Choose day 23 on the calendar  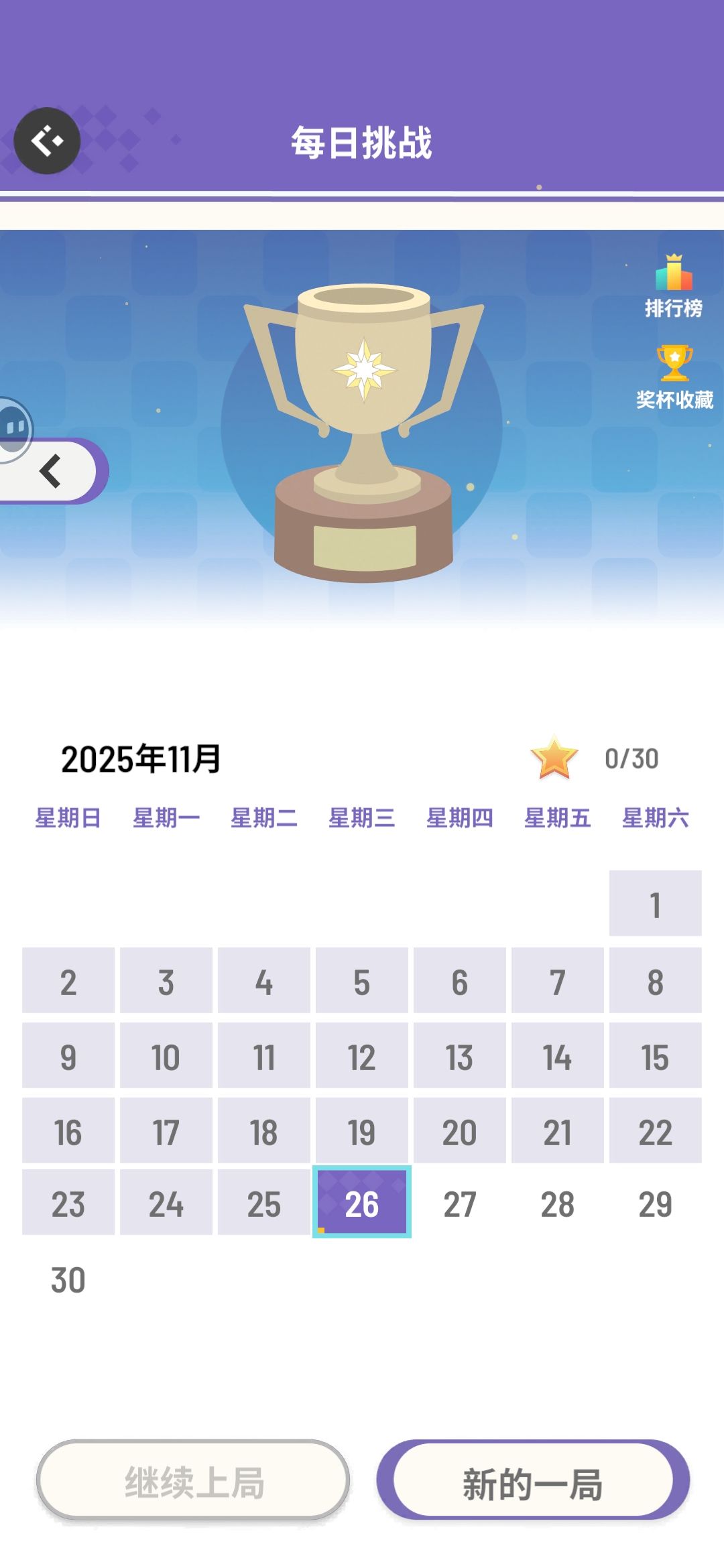coord(68,1202)
